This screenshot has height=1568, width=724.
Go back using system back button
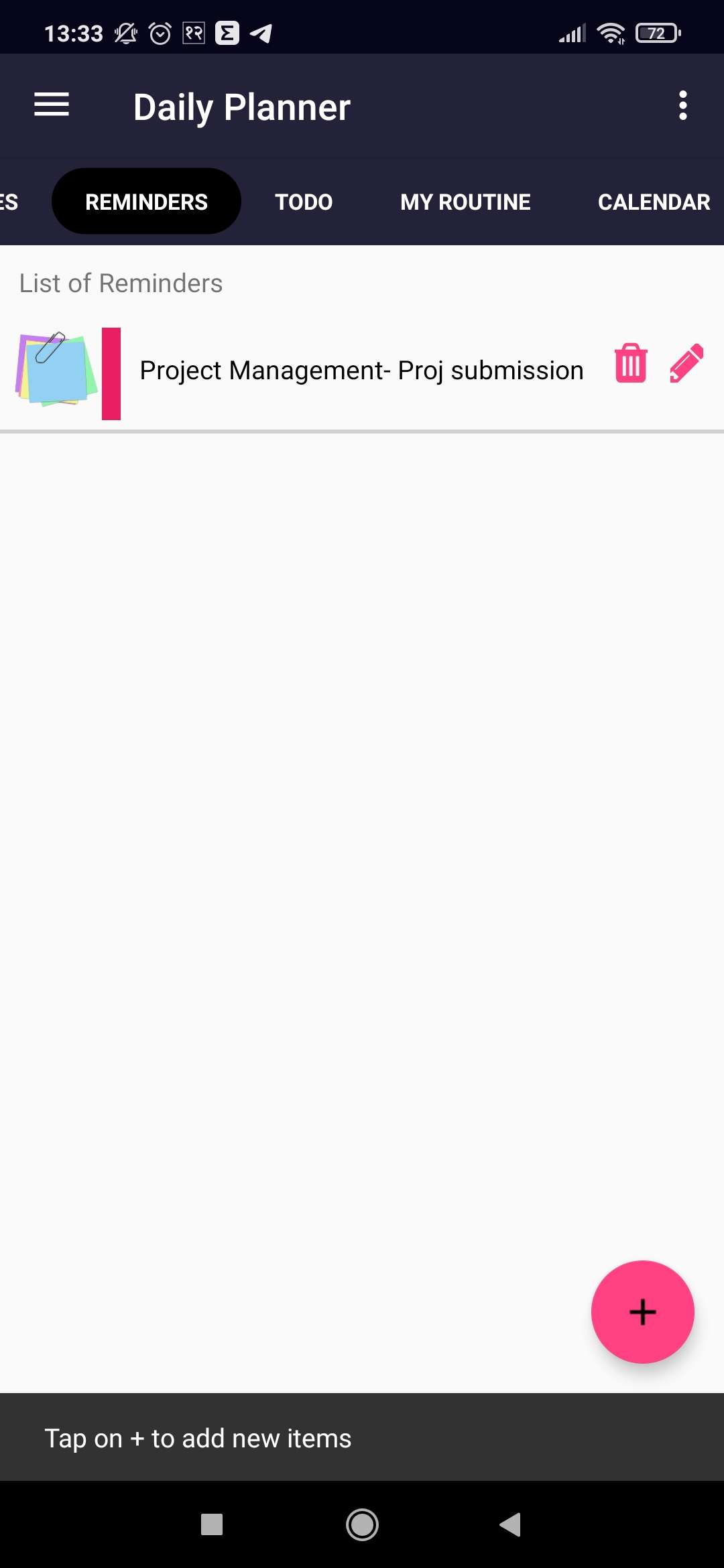[x=511, y=1524]
